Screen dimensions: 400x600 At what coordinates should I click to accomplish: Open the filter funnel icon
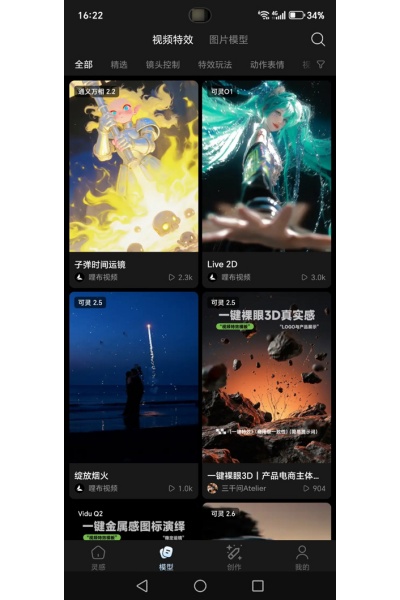tap(321, 64)
